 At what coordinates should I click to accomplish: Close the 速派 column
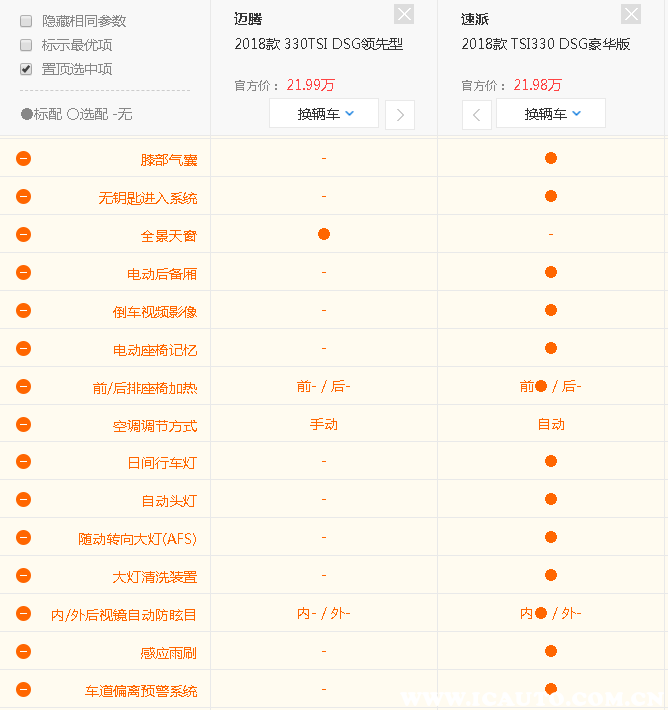631,14
